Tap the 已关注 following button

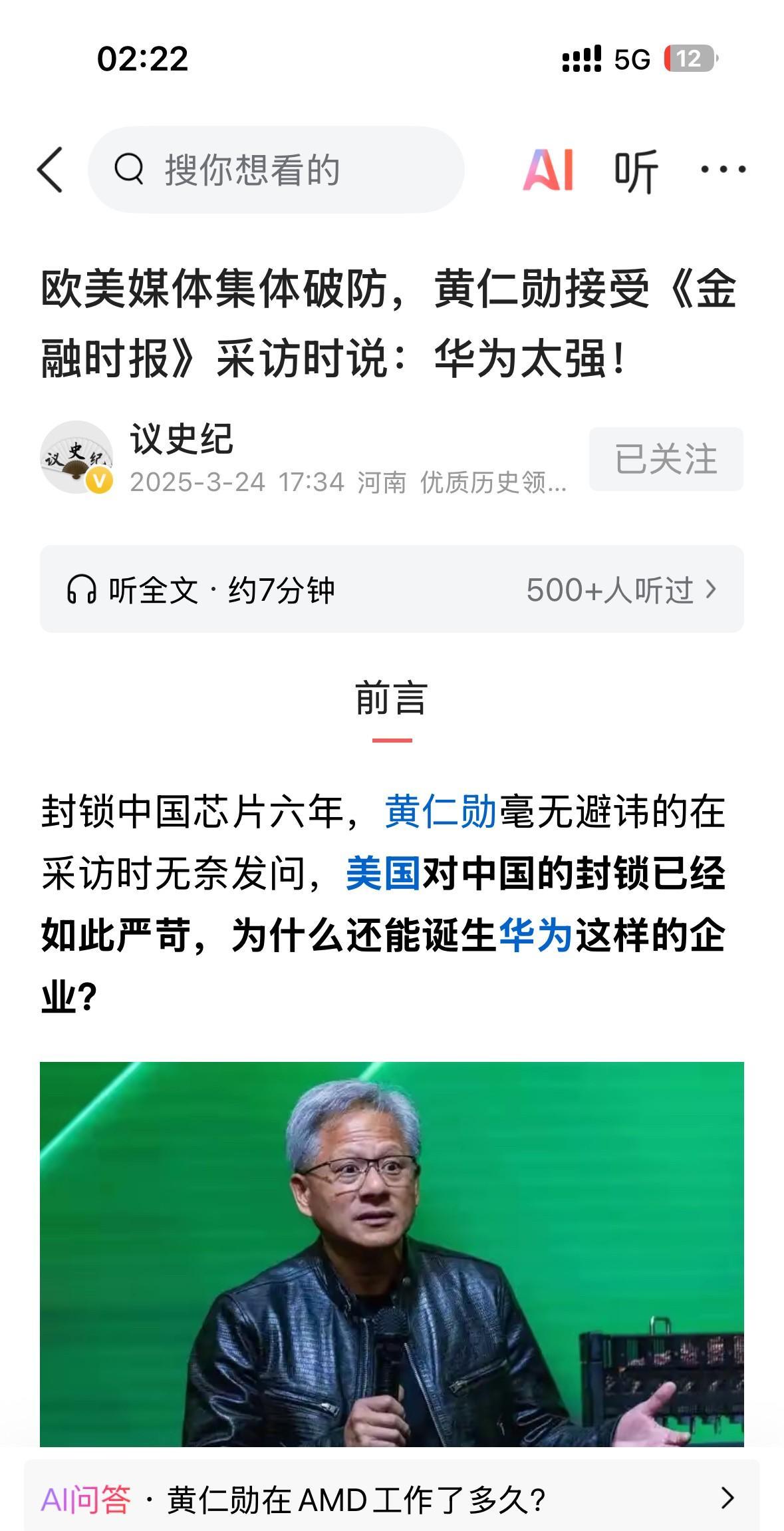pyautogui.click(x=666, y=459)
